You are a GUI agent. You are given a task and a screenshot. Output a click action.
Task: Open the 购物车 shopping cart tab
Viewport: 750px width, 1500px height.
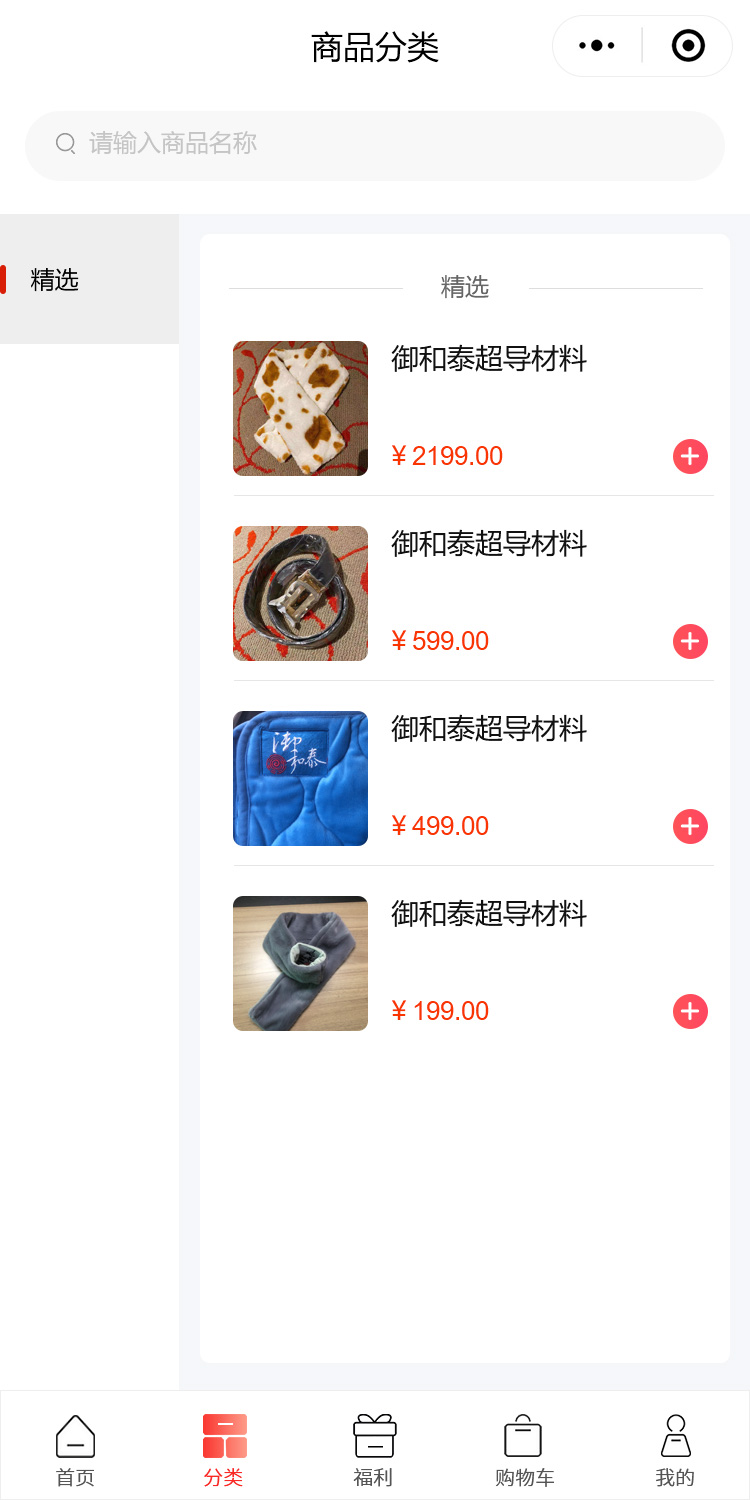coord(524,1450)
